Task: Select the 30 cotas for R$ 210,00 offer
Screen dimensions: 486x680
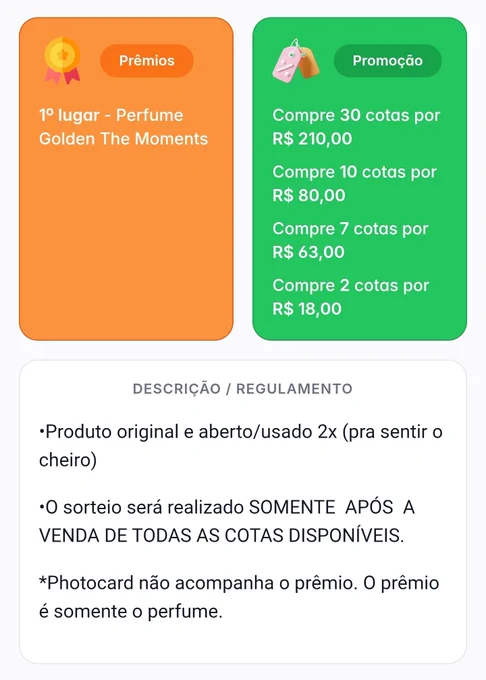Action: [356, 127]
